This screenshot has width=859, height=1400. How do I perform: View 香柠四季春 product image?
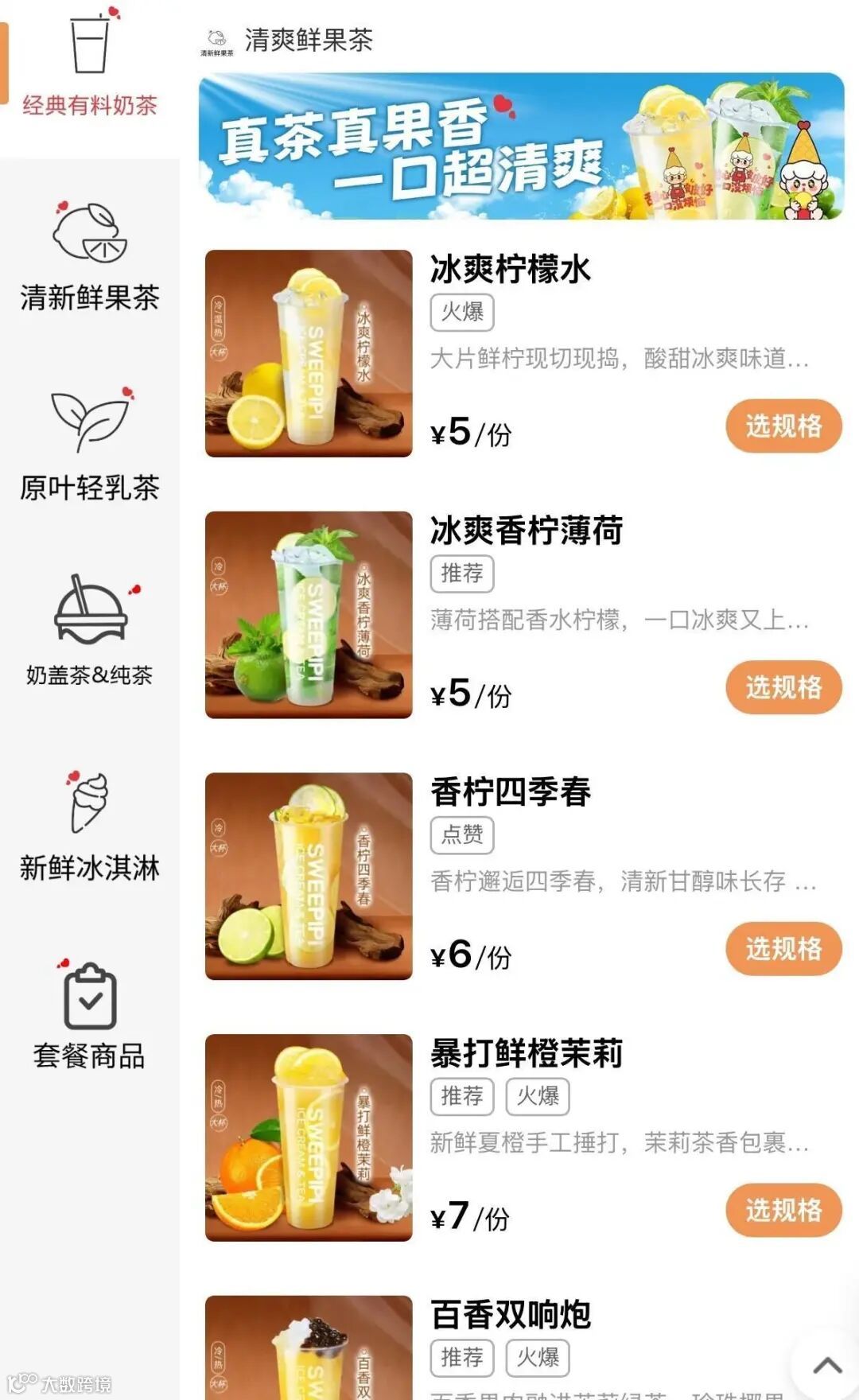309,876
